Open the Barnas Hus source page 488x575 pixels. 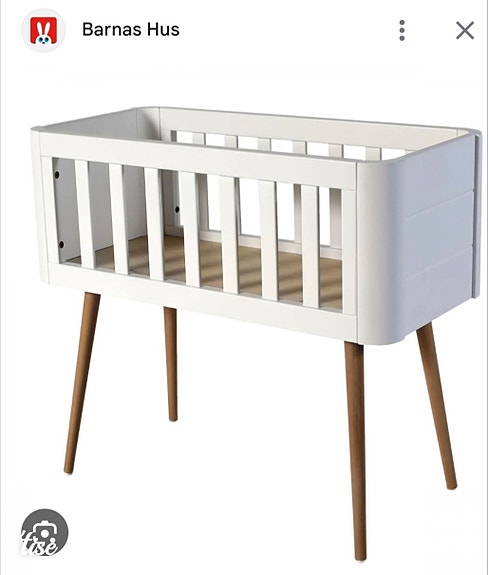point(131,29)
